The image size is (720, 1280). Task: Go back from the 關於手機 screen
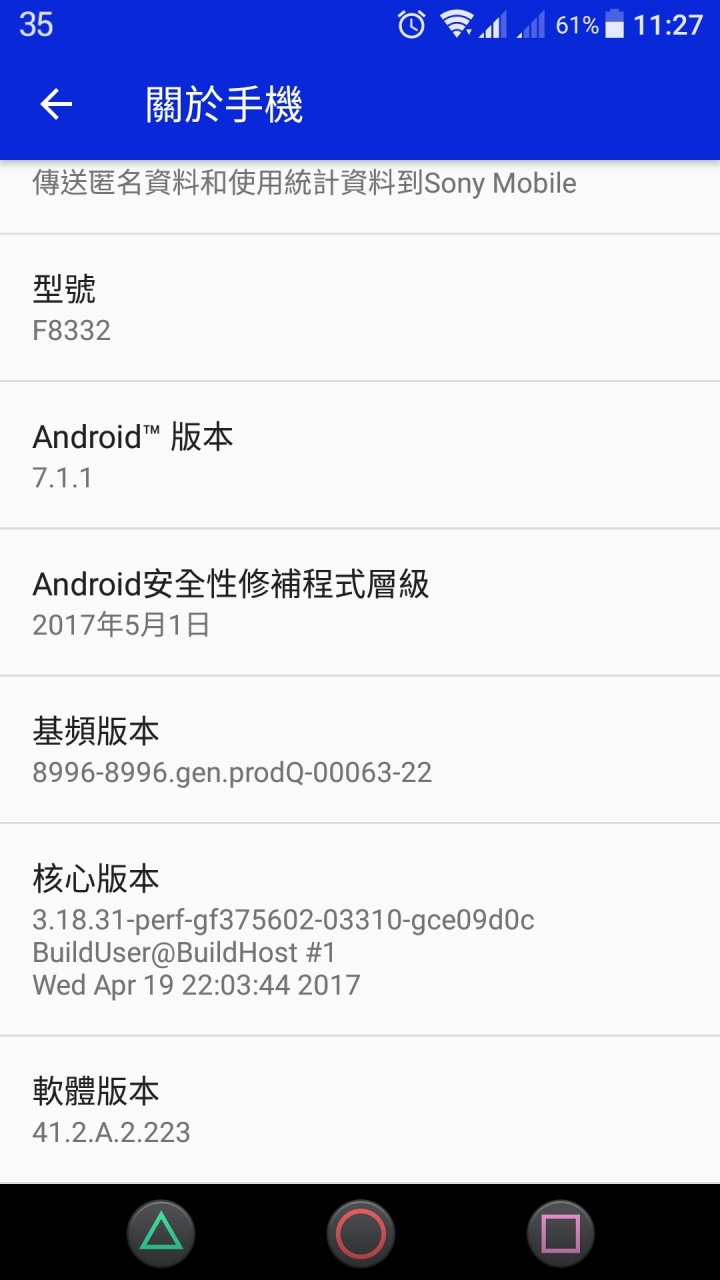pyautogui.click(x=56, y=105)
